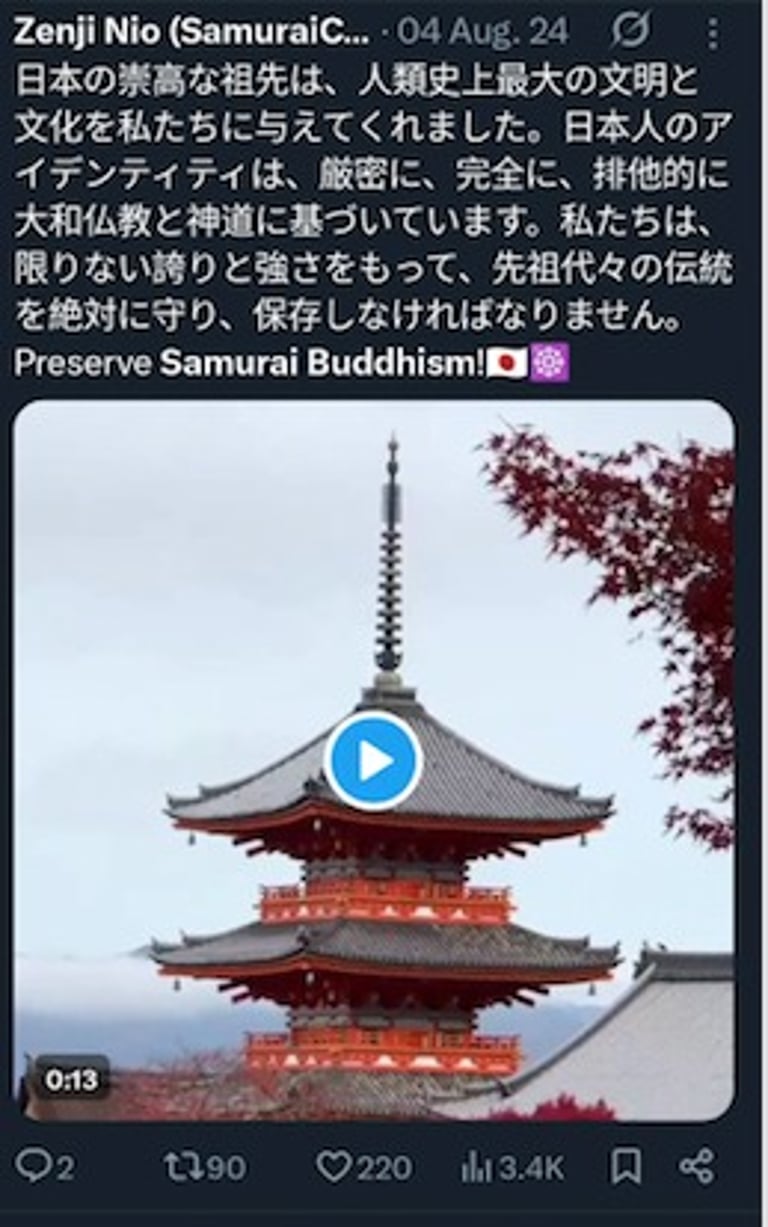
Task: Bookmark this tweet
Action: tap(625, 1166)
